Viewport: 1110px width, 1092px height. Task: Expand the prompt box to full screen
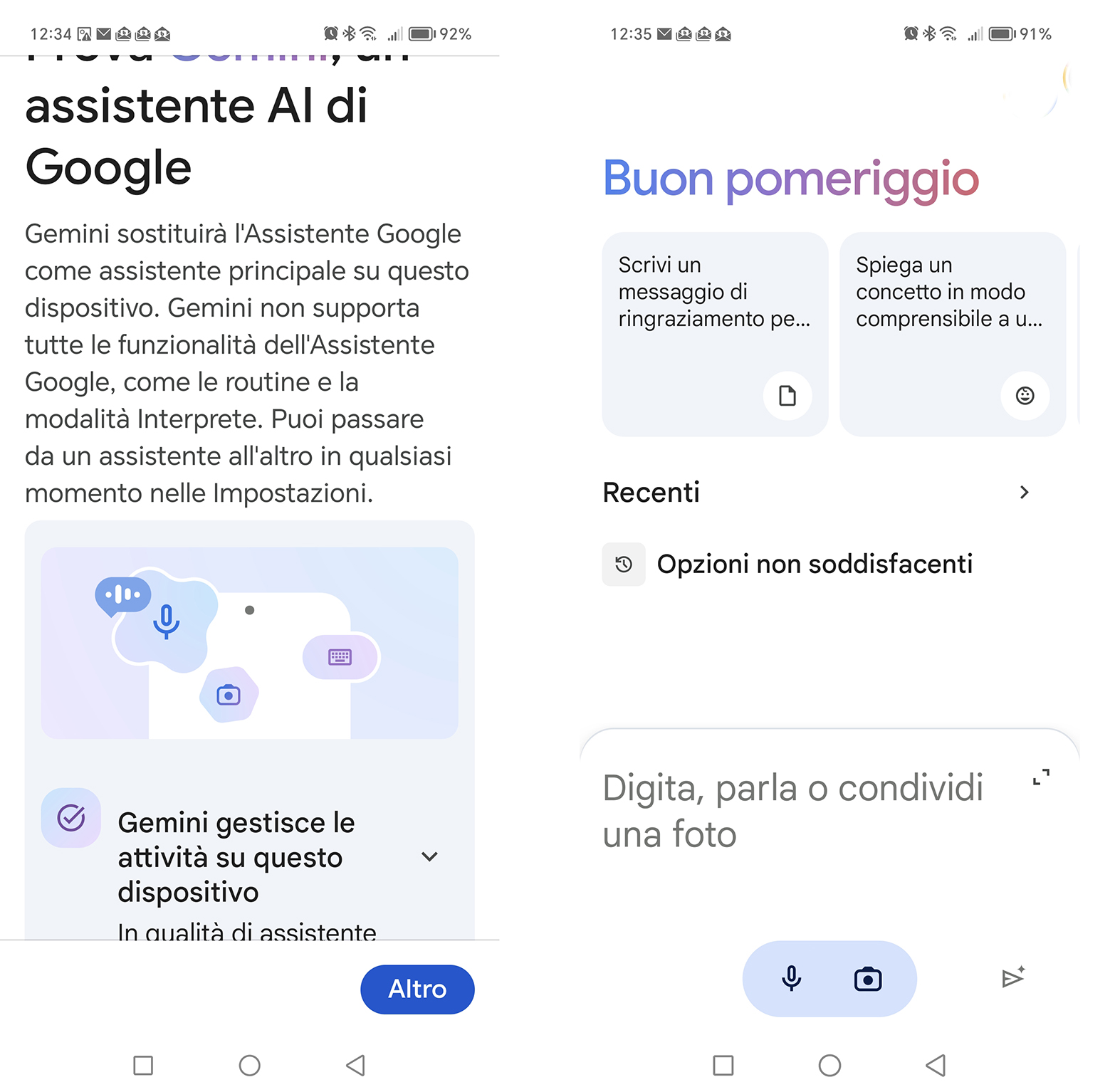point(1041,777)
